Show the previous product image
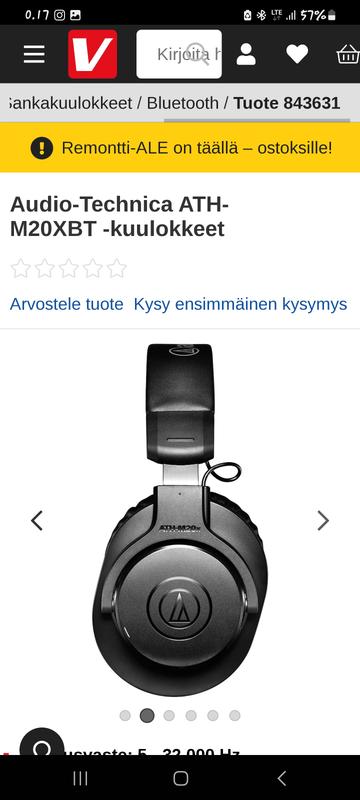Image resolution: width=360 pixels, height=800 pixels. (x=37, y=521)
